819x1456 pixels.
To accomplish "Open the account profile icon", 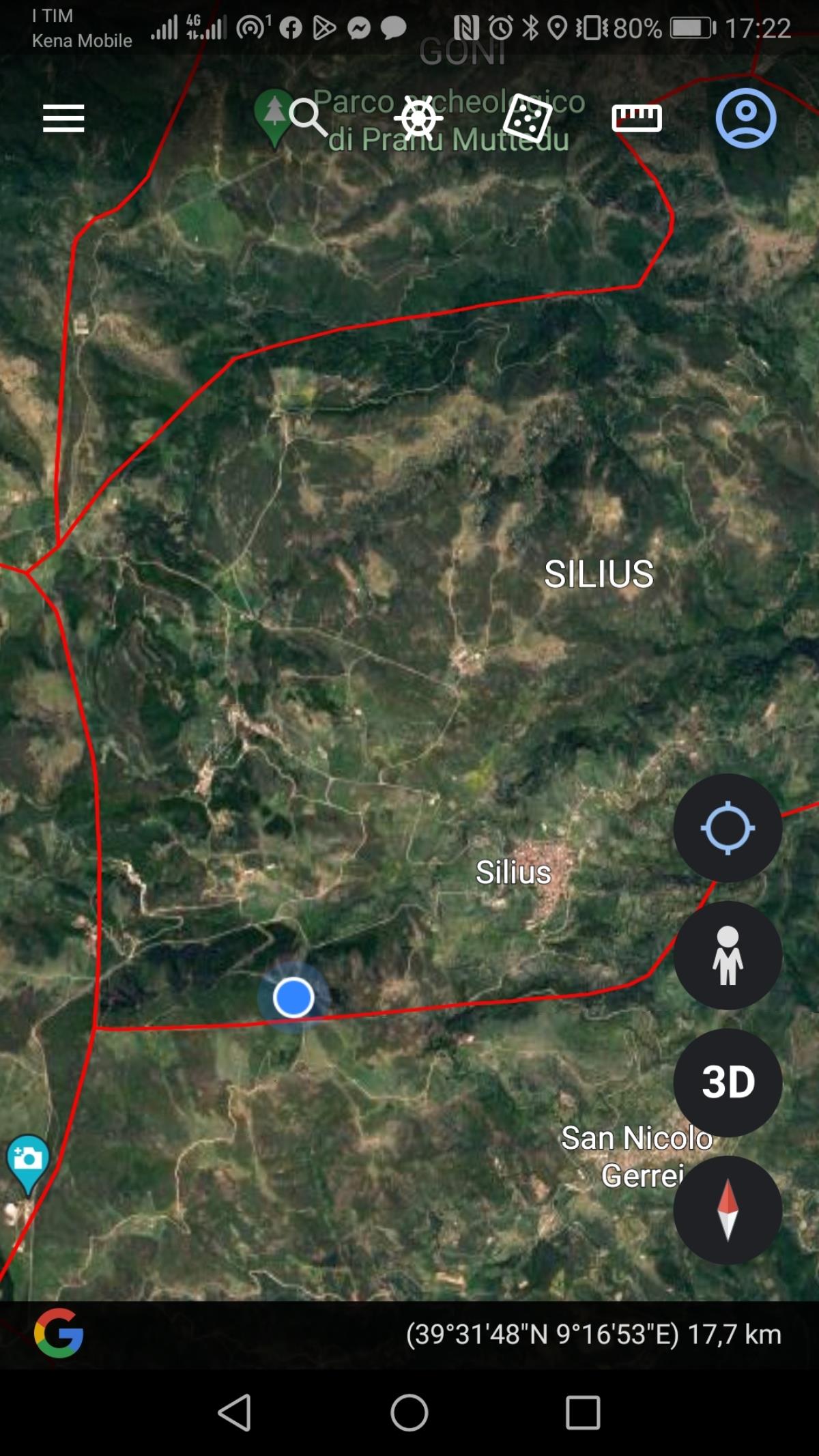I will tap(745, 119).
